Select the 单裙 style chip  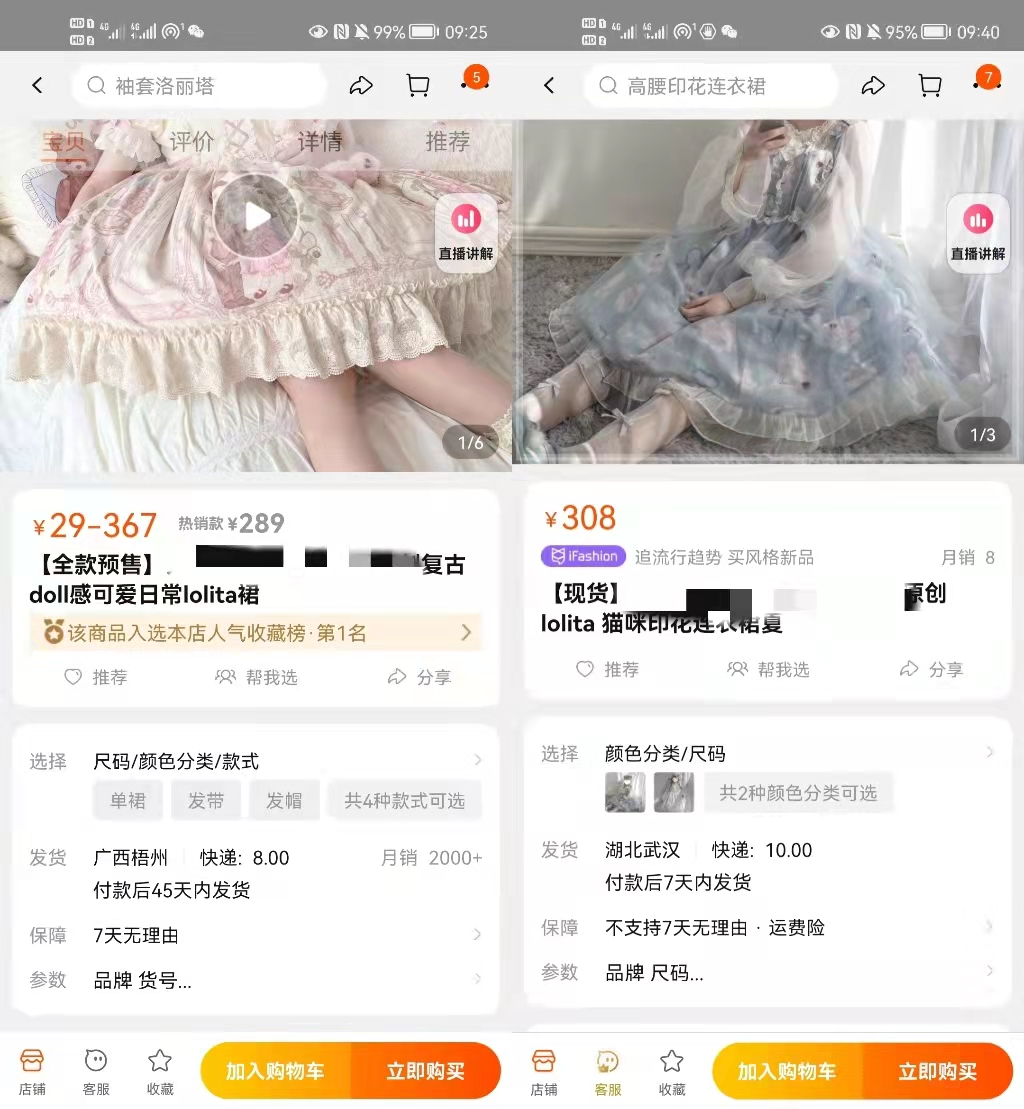click(128, 801)
